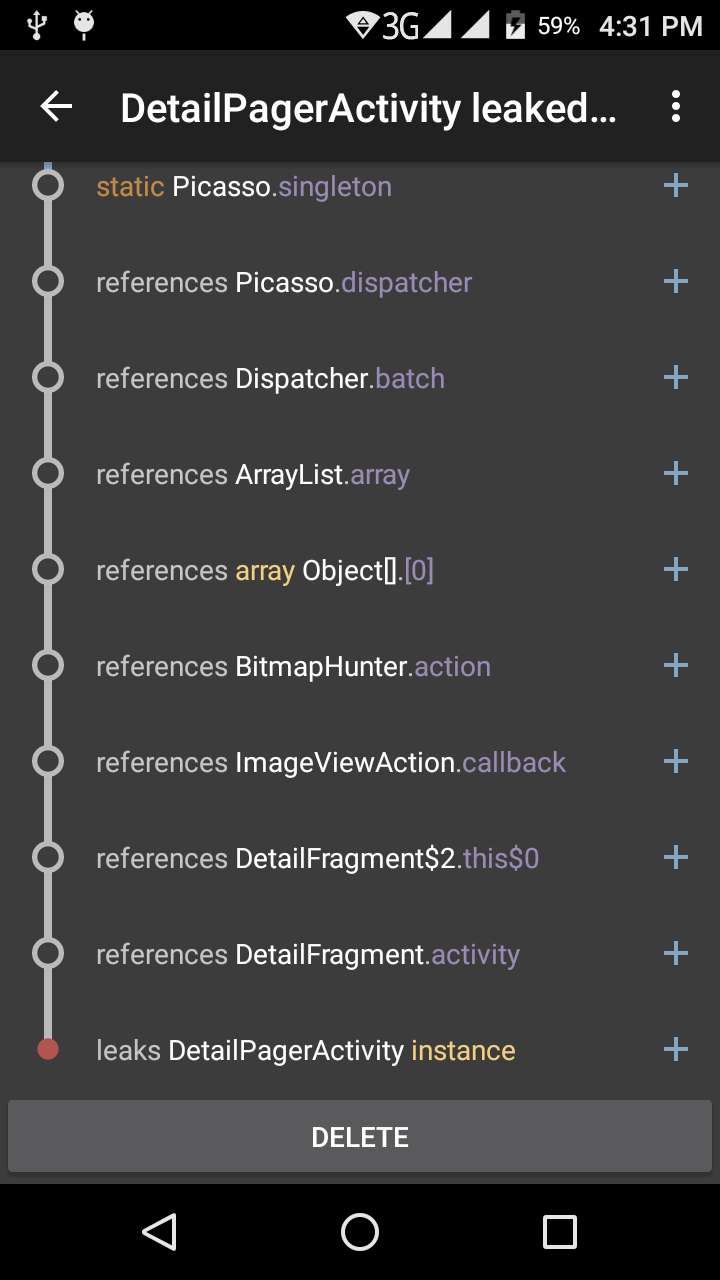Select the trace node circle beside Picasso.singleton
Screen dimensions: 720x1280
pyautogui.click(x=47, y=185)
